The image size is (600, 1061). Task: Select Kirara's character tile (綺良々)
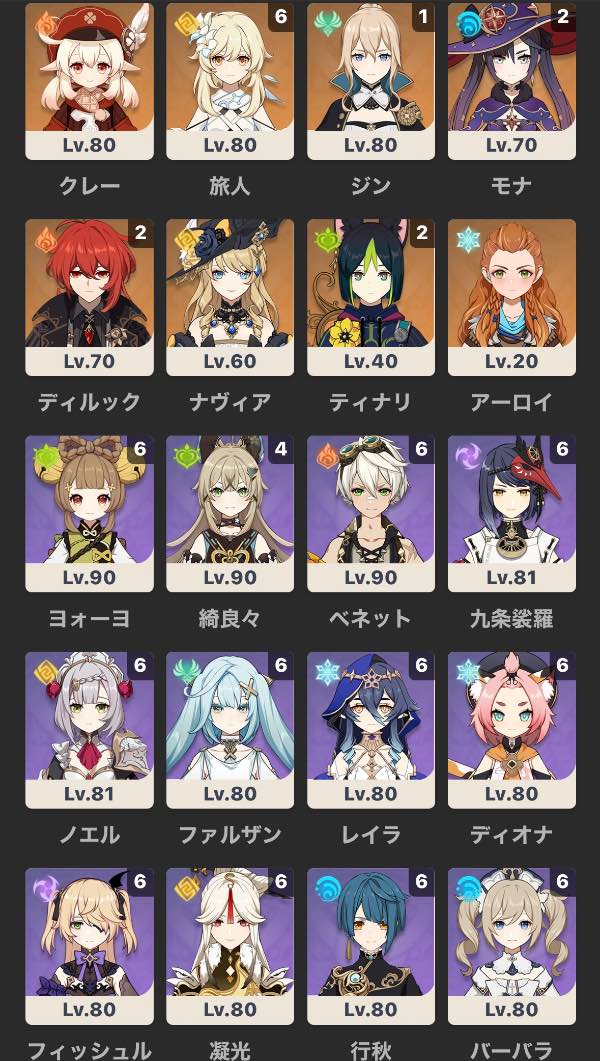(x=230, y=513)
